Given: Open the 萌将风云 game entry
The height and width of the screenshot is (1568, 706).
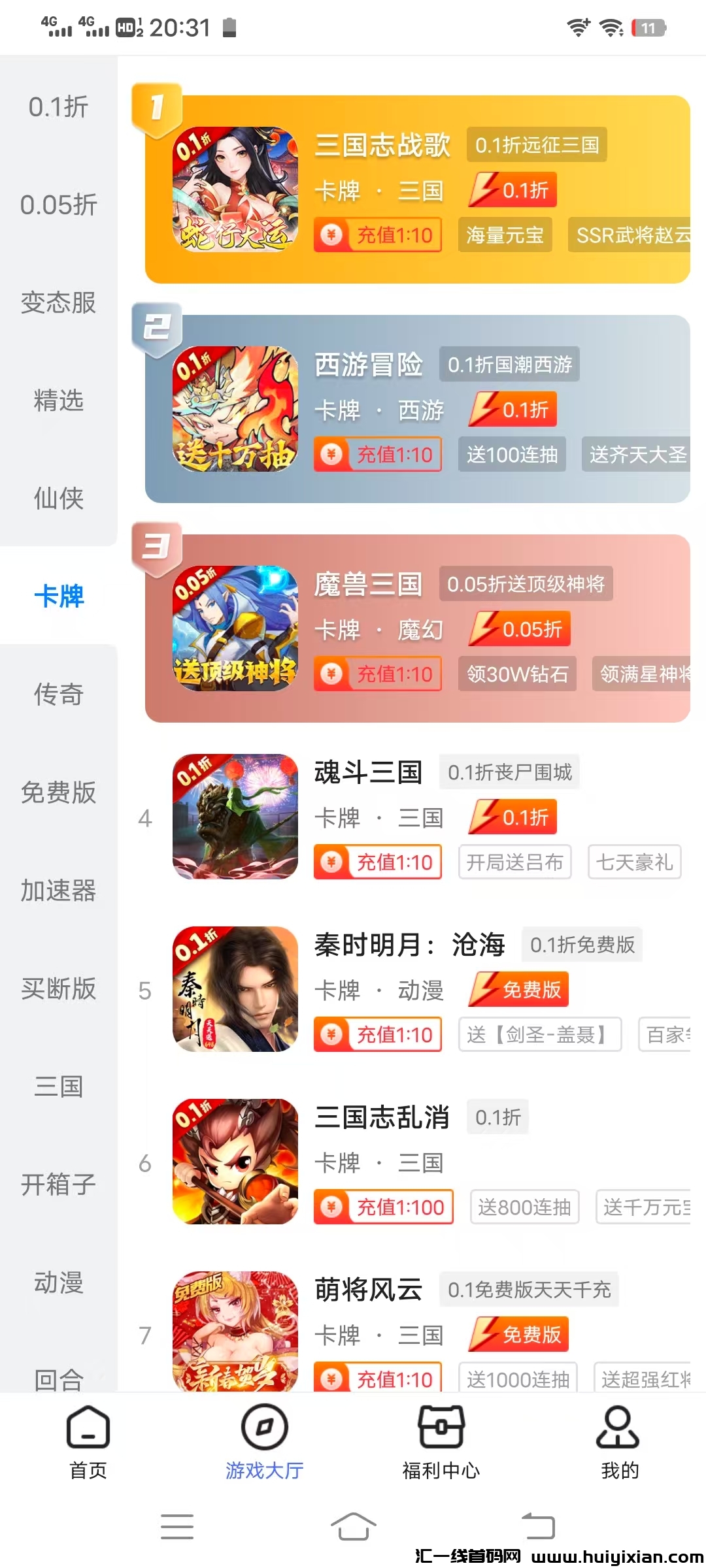Looking at the screenshot, I should pyautogui.click(x=369, y=1290).
